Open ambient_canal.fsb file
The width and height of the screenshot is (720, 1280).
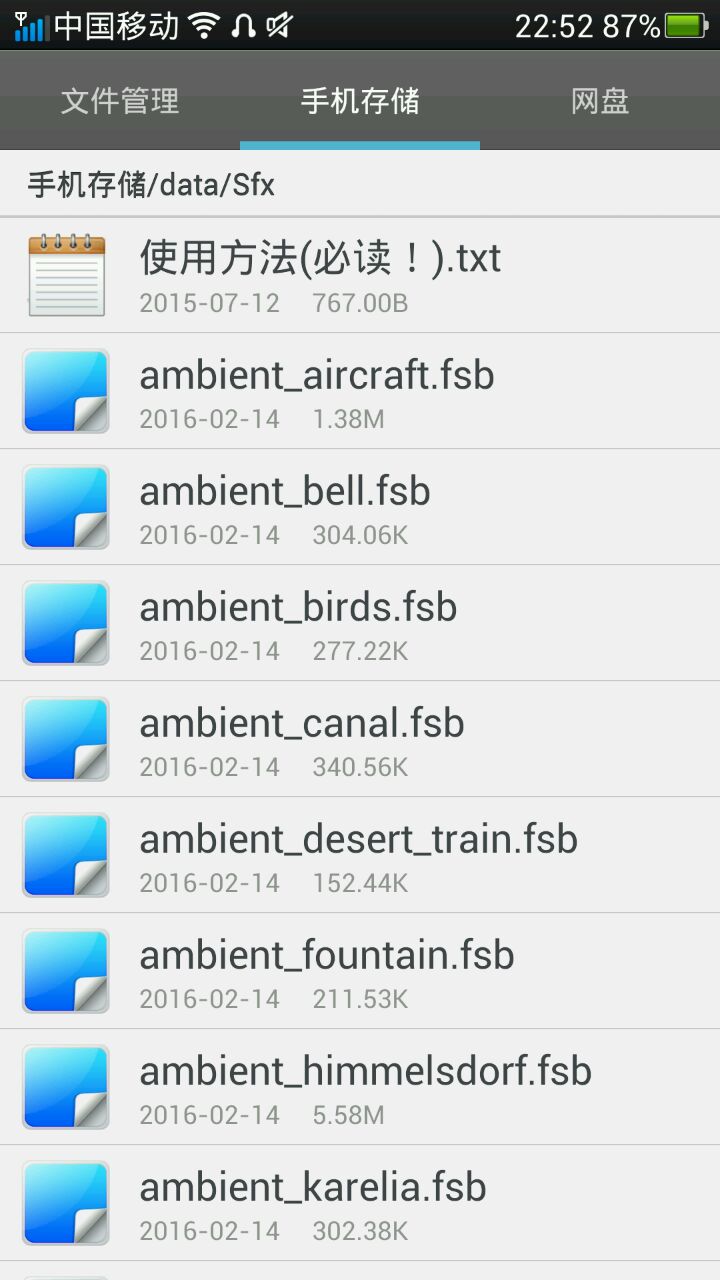[x=360, y=739]
